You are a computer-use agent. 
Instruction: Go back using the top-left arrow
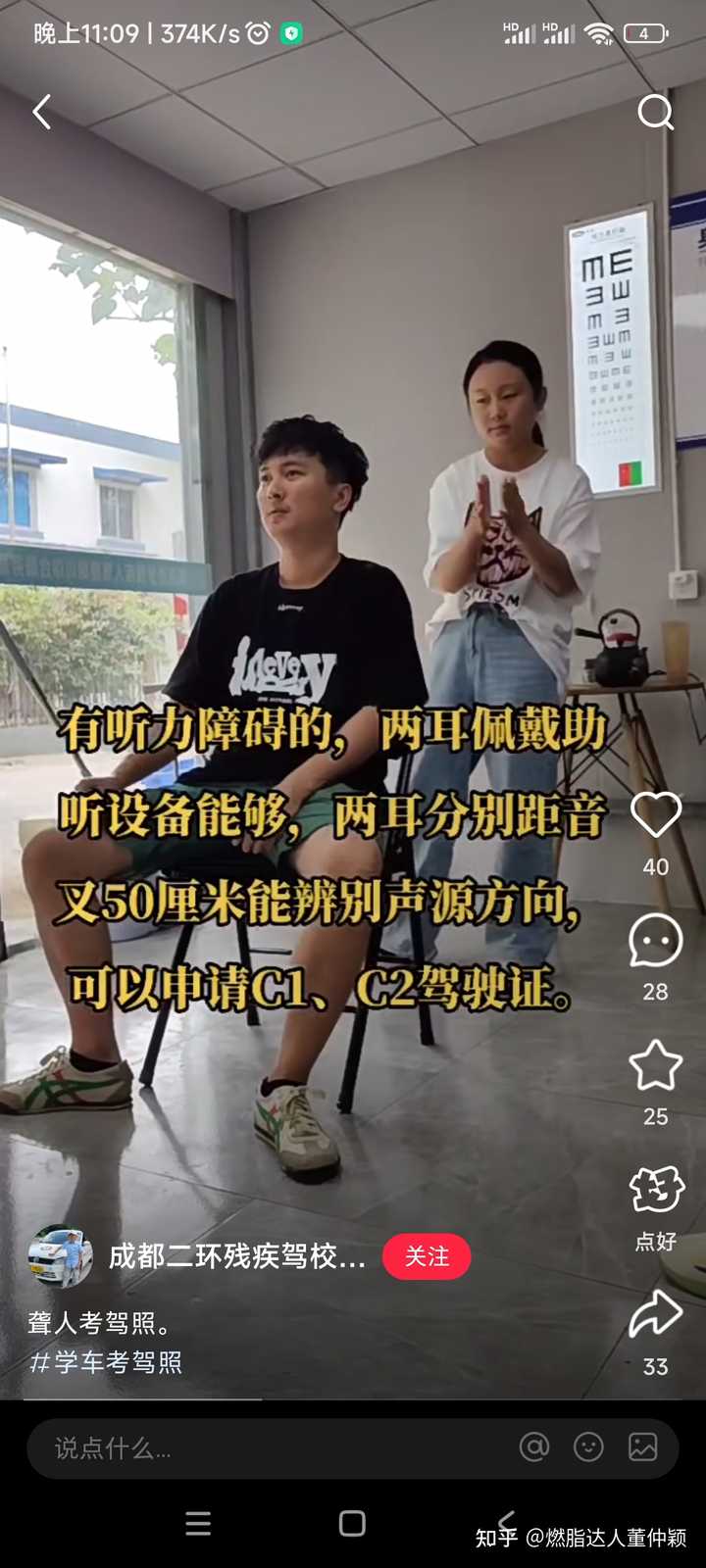coord(41,112)
